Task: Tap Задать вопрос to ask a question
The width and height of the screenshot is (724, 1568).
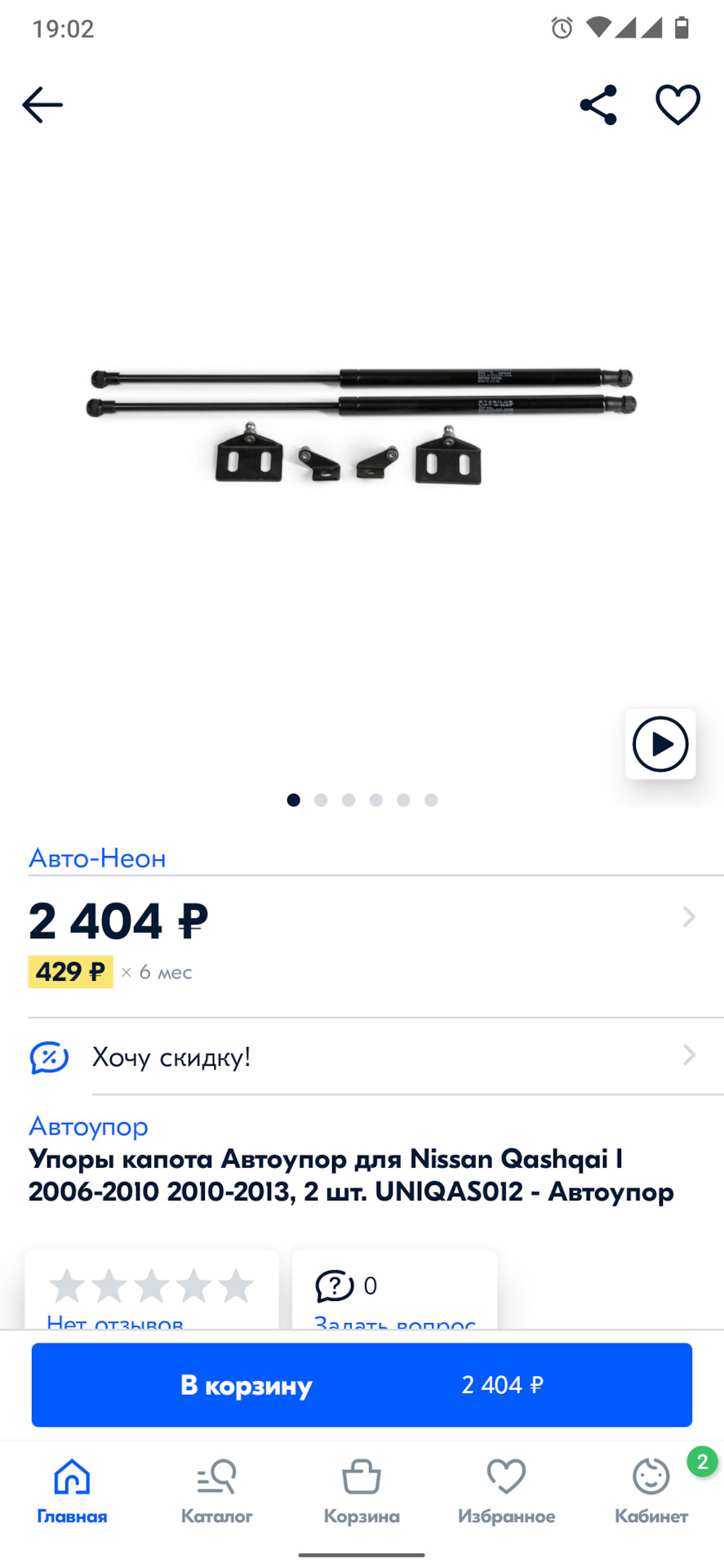Action: (394, 1316)
